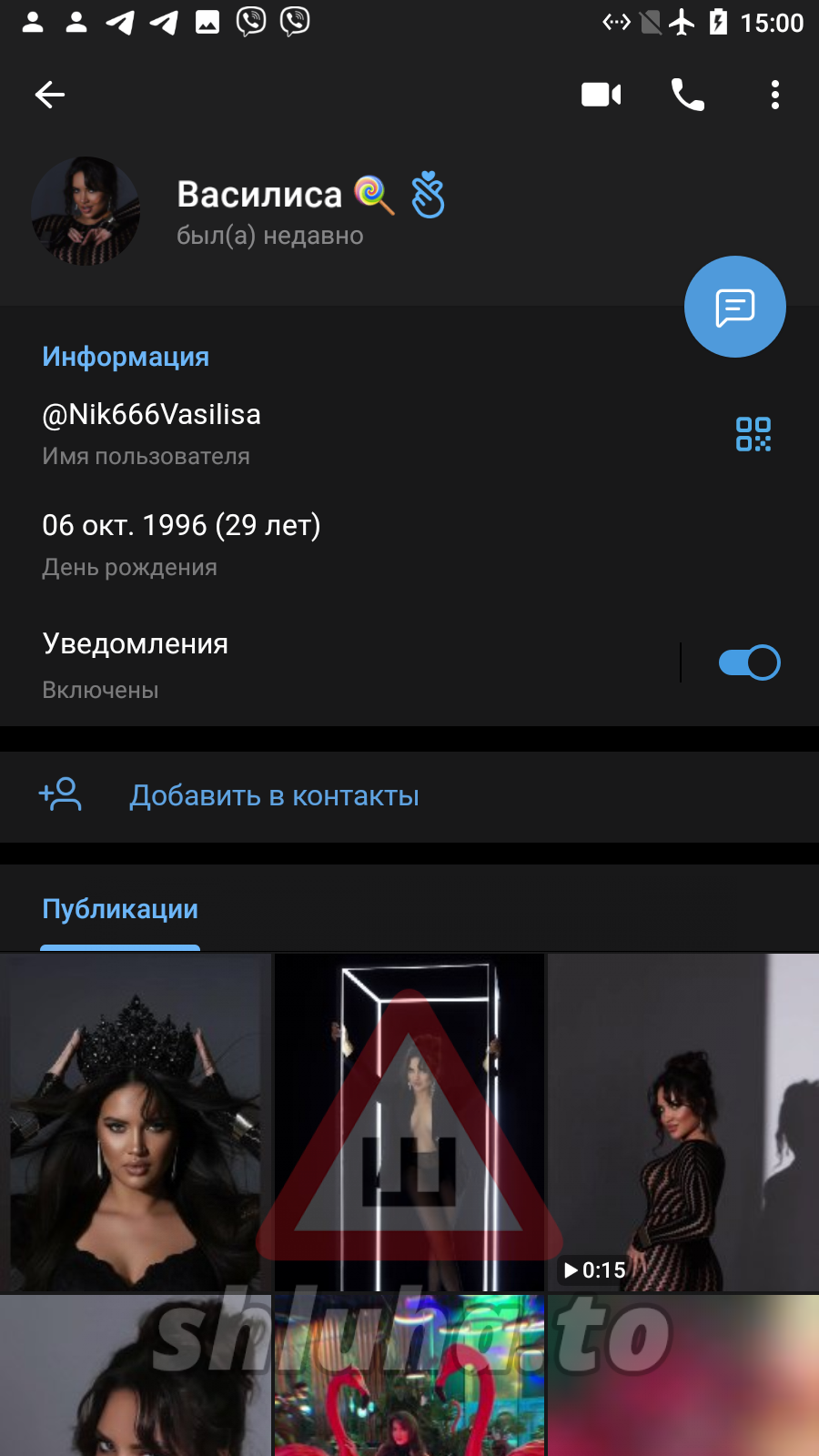Image resolution: width=819 pixels, height=1456 pixels.
Task: Toggle the Уведомления switch off
Action: (748, 662)
